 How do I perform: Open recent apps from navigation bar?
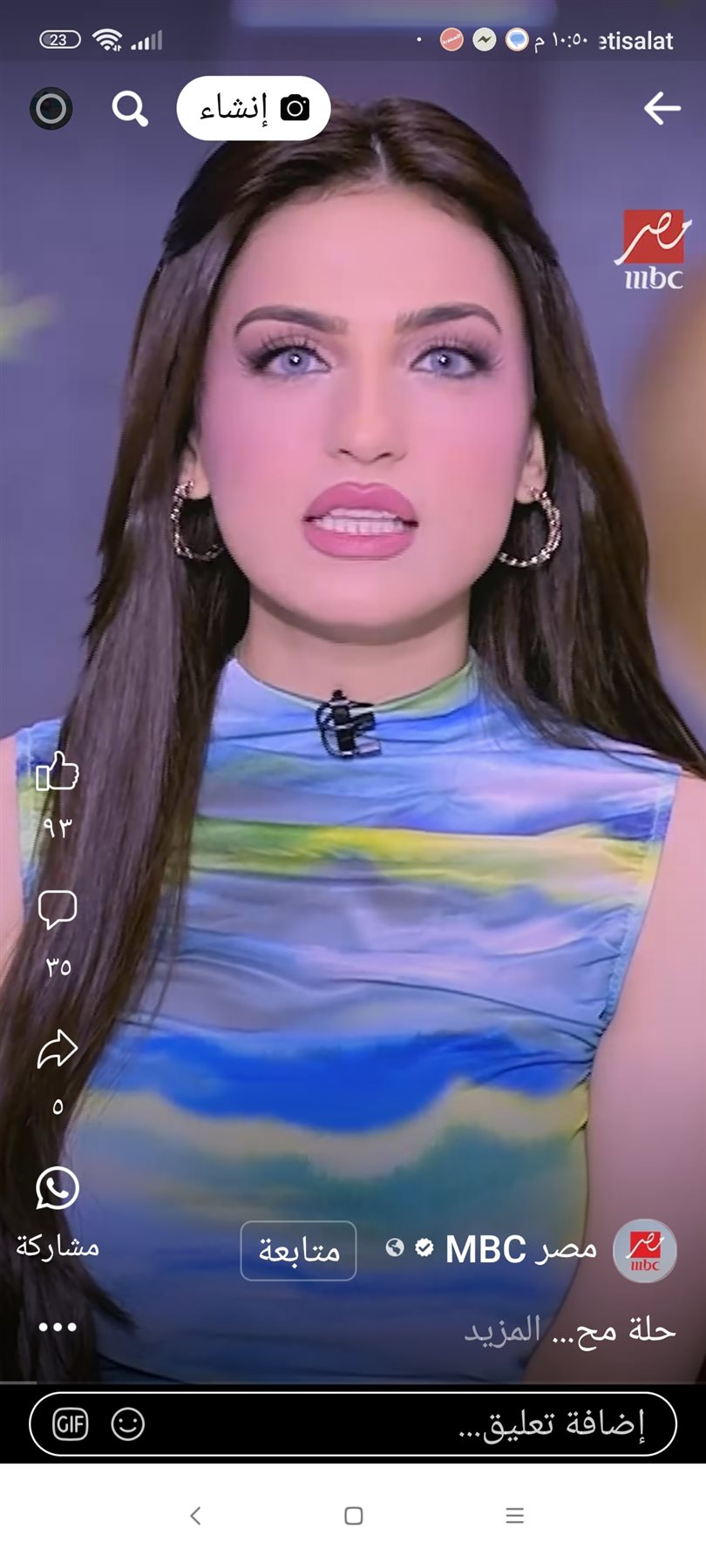pos(514,1516)
